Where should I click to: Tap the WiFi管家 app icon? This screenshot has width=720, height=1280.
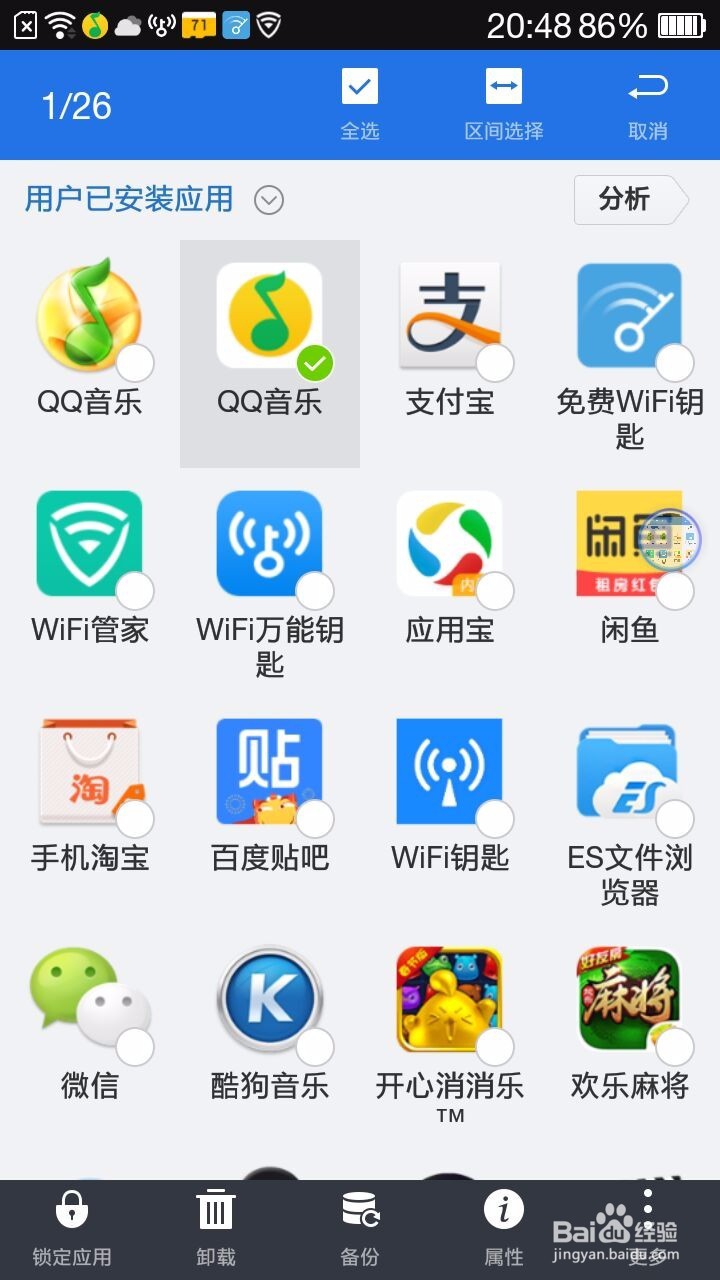(x=90, y=545)
